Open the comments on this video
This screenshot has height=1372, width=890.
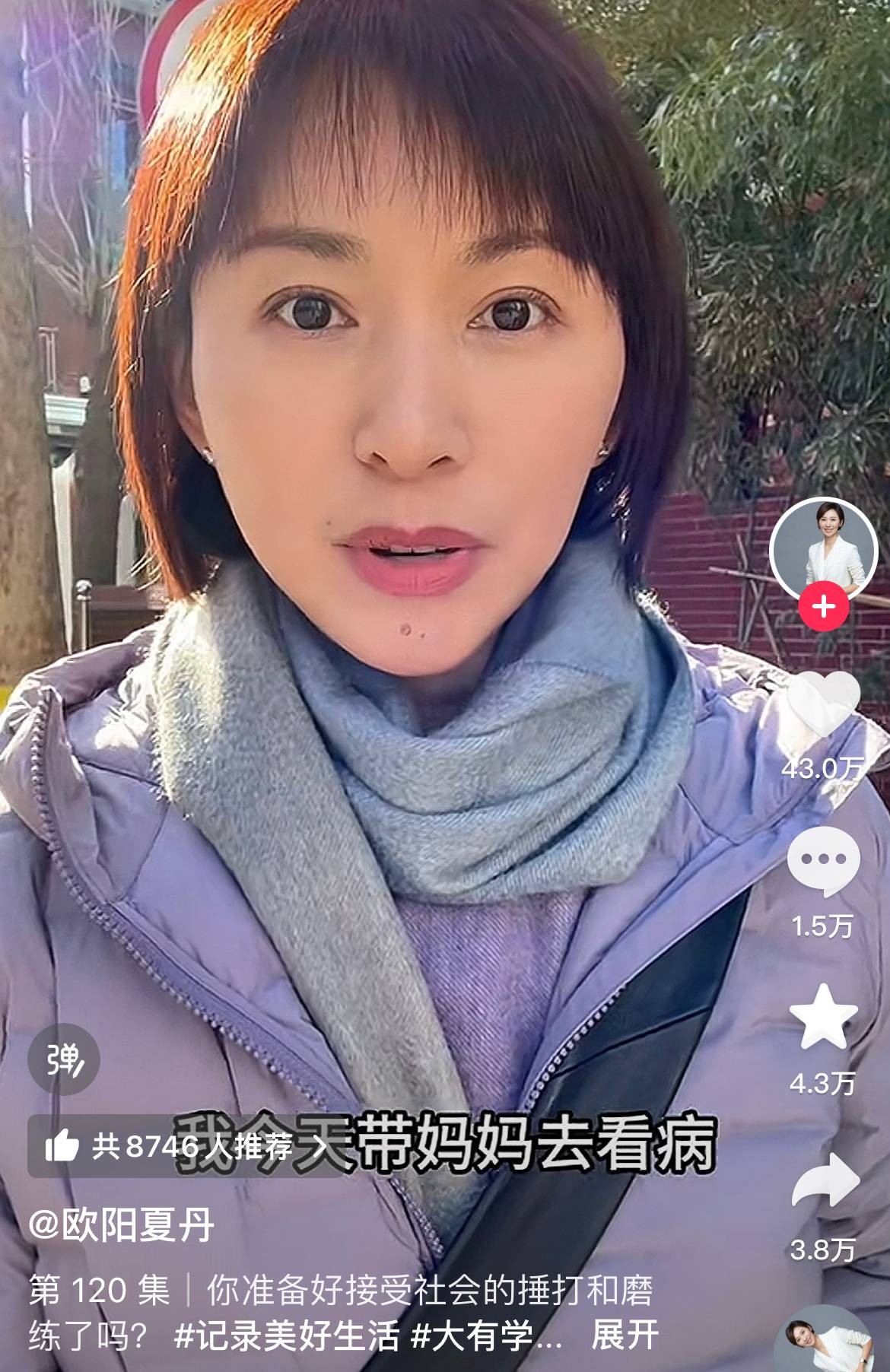(823, 860)
